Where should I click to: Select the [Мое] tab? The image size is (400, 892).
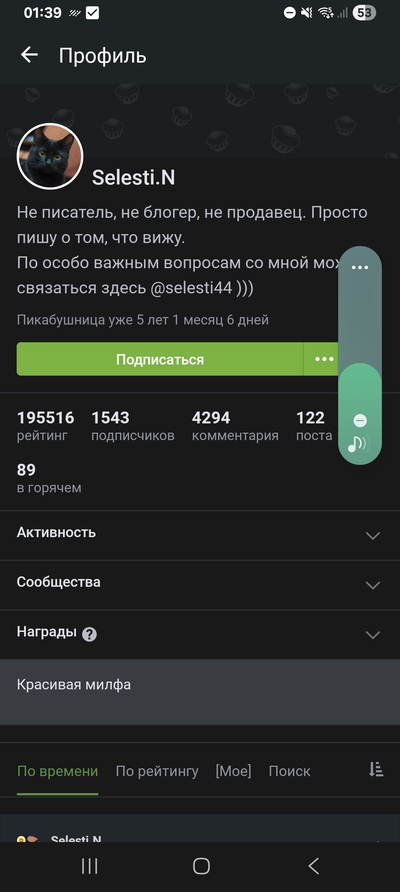(233, 771)
